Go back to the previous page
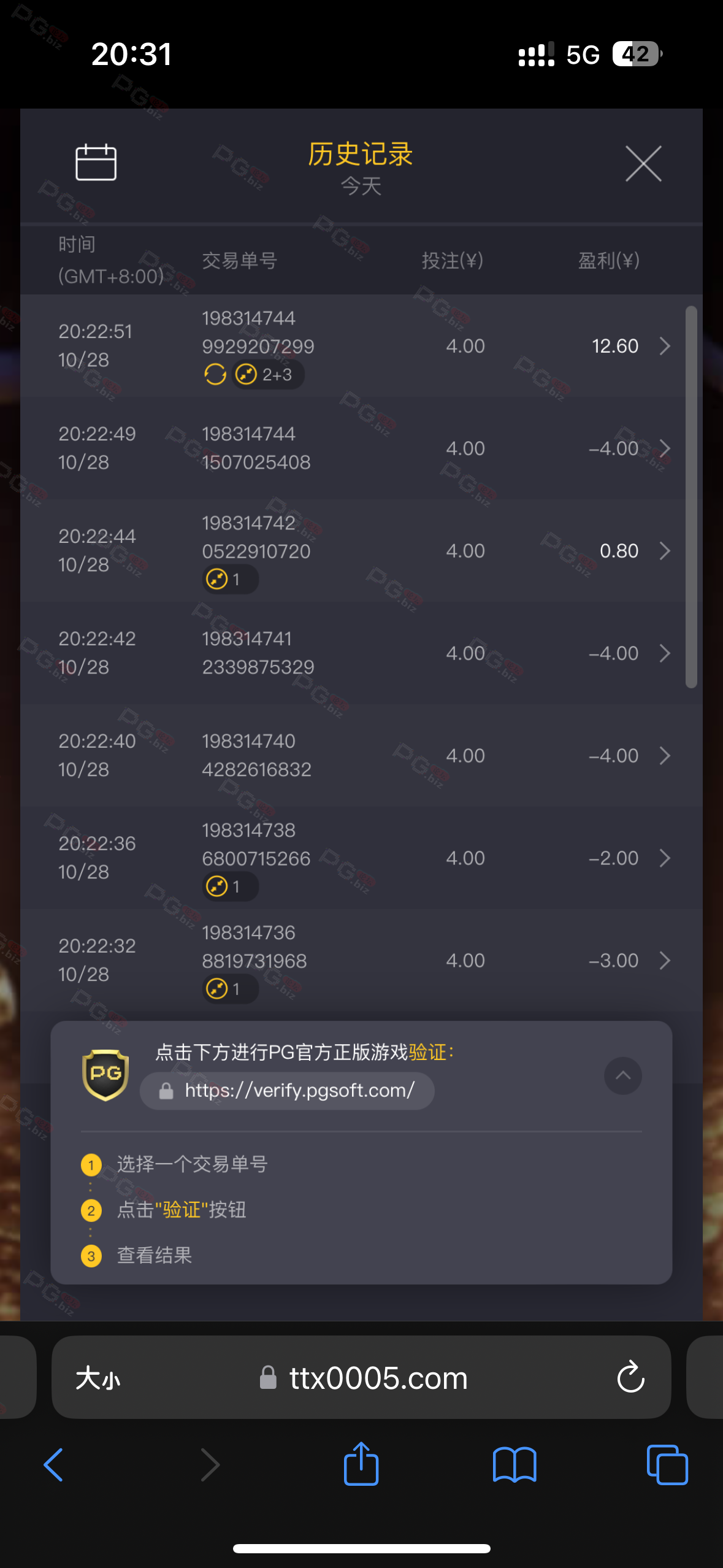 click(x=54, y=1465)
